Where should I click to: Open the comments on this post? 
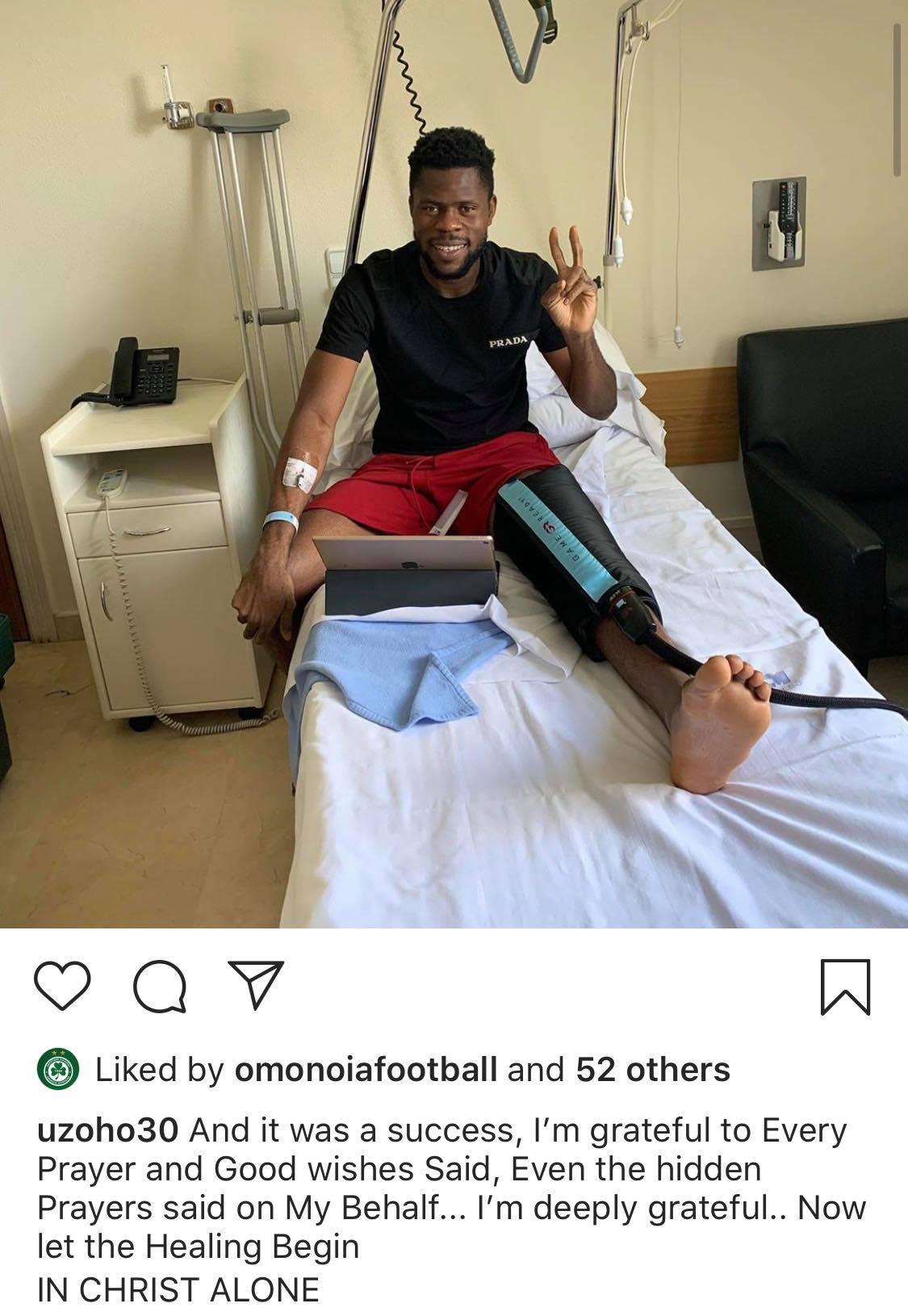tap(159, 987)
